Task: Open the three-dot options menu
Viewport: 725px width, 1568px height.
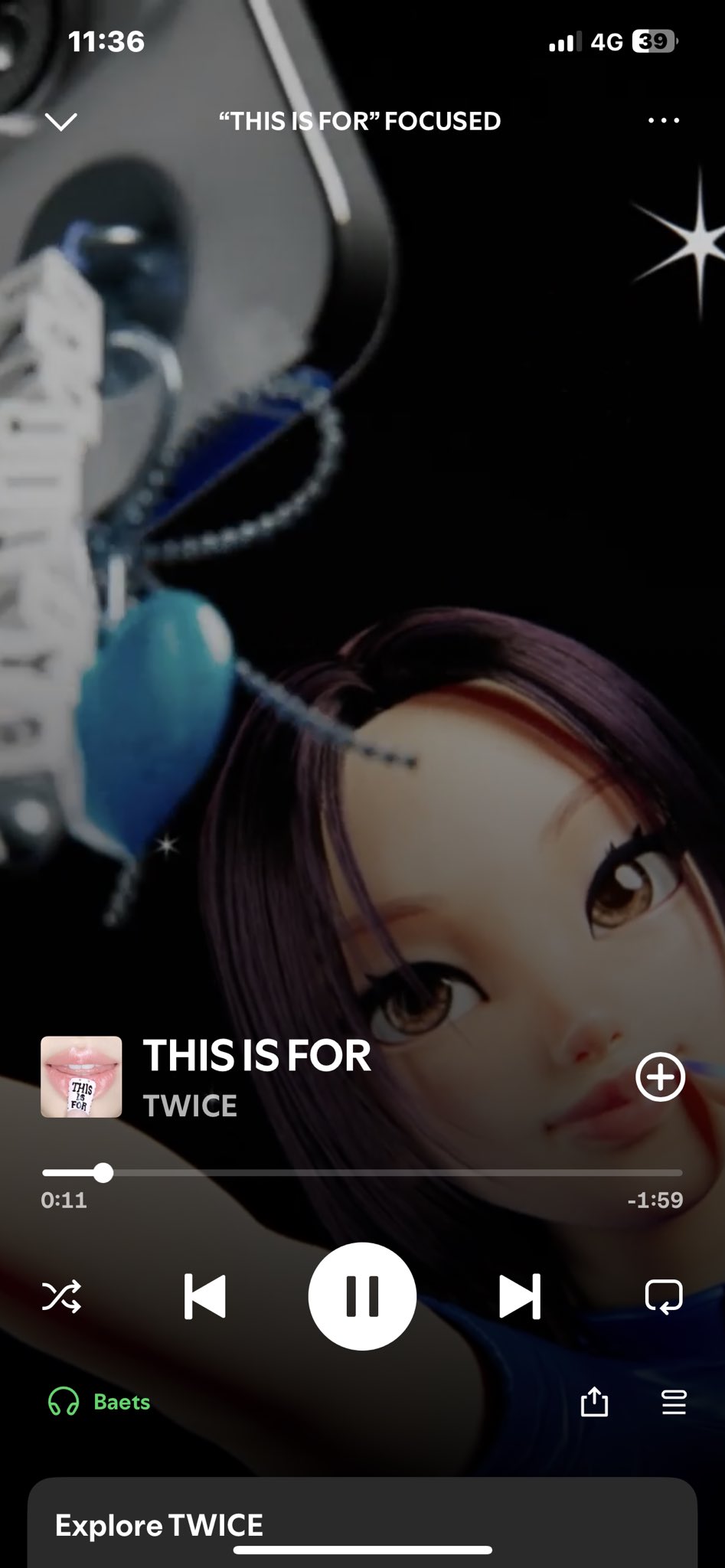Action: tap(663, 121)
